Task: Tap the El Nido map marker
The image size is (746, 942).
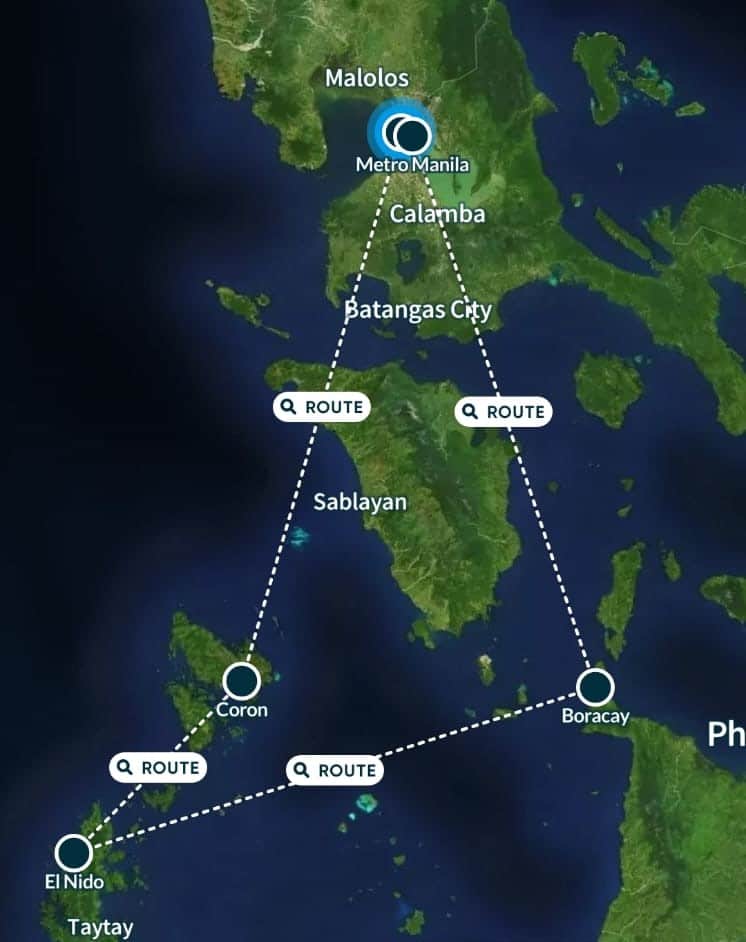Action: coord(73,853)
